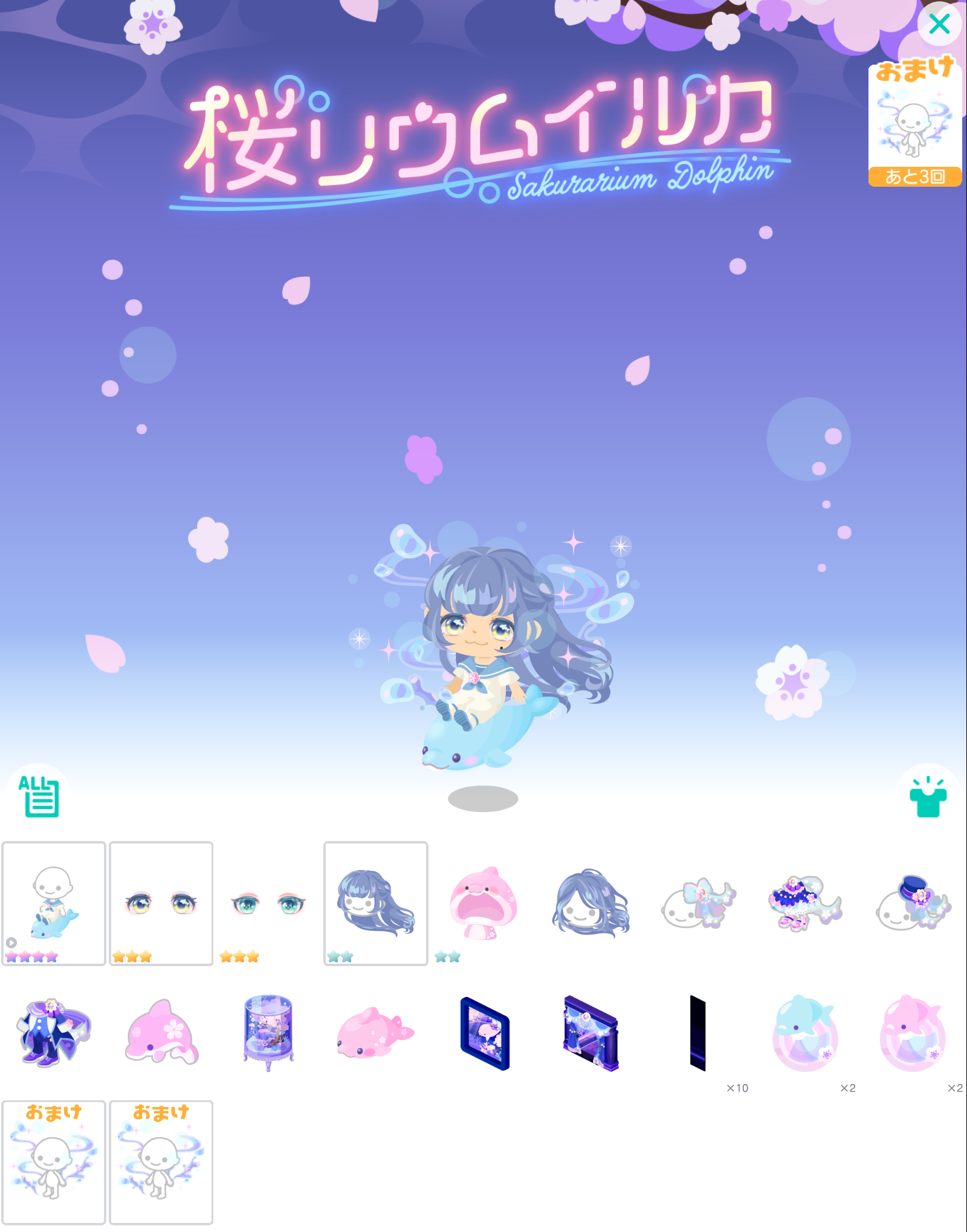Select the four-star sailor dolphin ride item
This screenshot has width=967, height=1232.
(x=54, y=903)
